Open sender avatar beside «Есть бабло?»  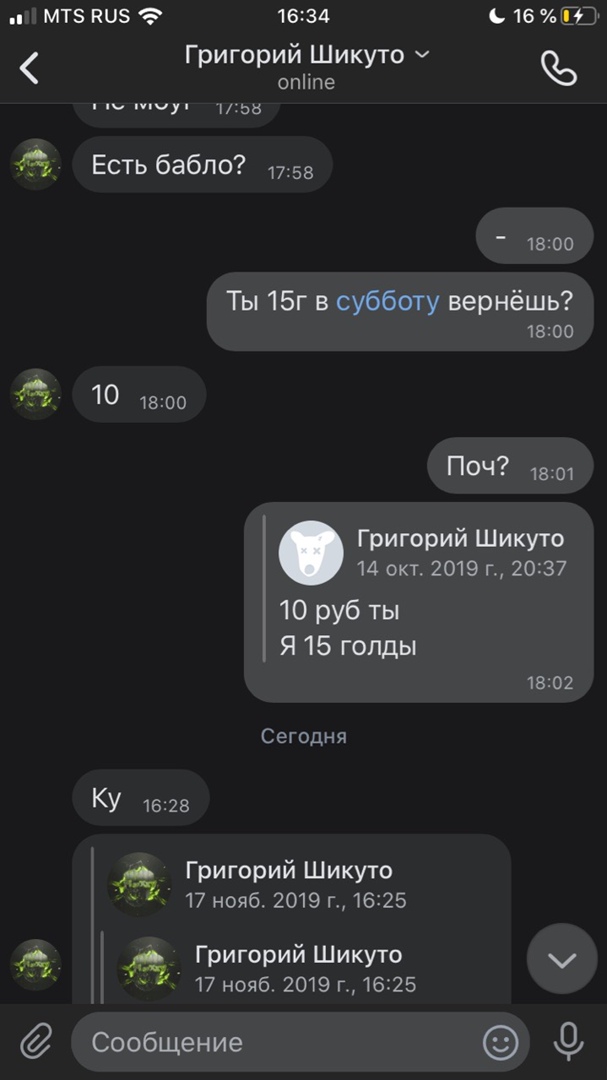[x=36, y=164]
